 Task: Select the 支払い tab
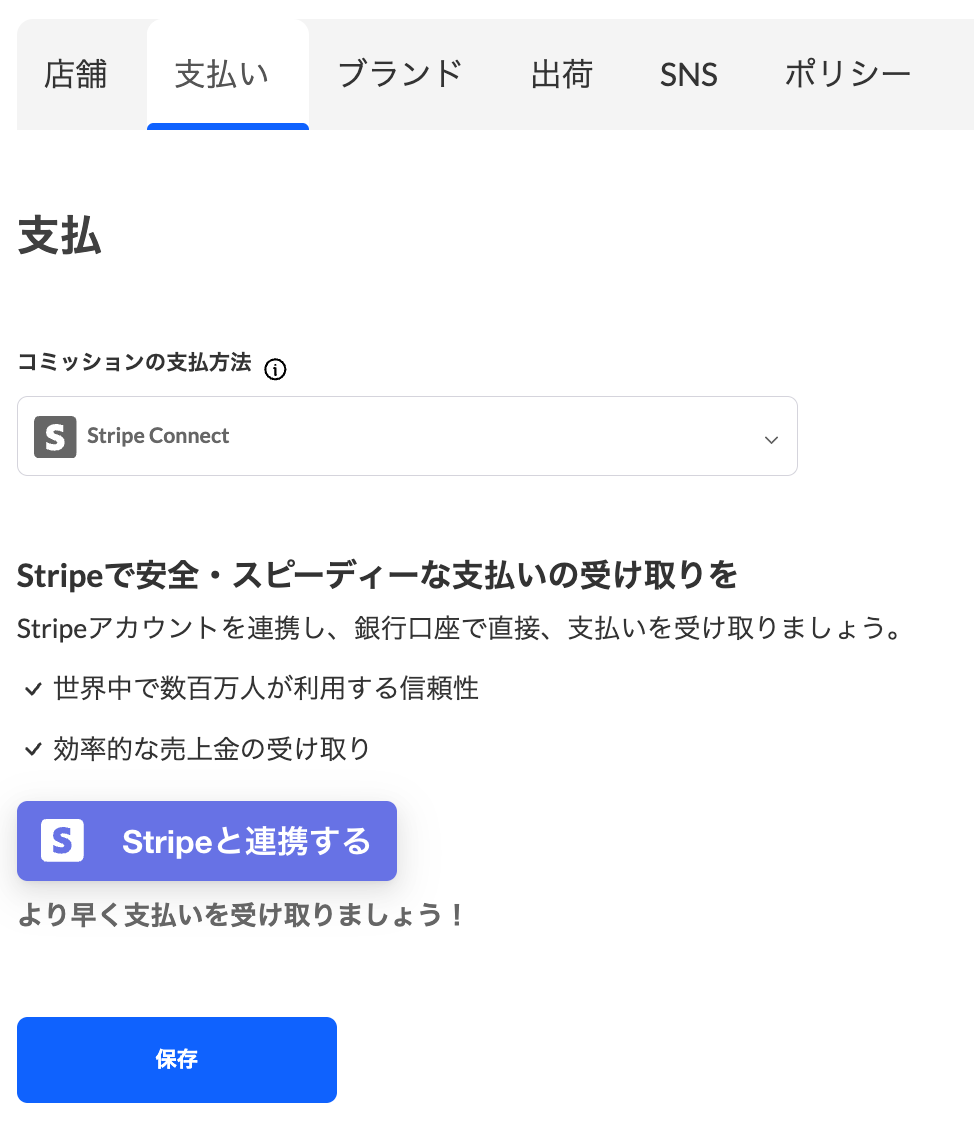coord(222,75)
